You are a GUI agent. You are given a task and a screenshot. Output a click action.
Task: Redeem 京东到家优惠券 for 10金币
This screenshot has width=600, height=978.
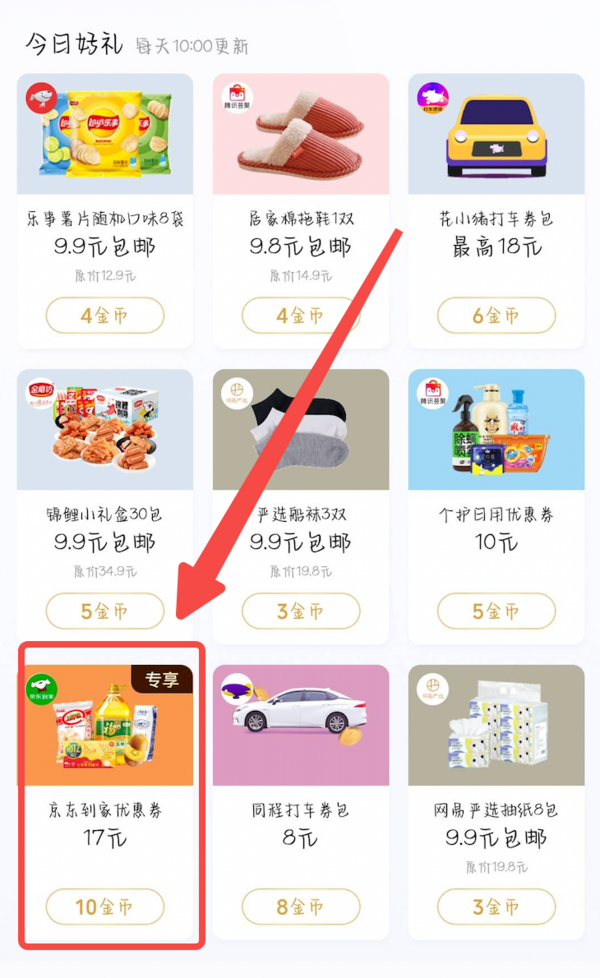[105, 907]
